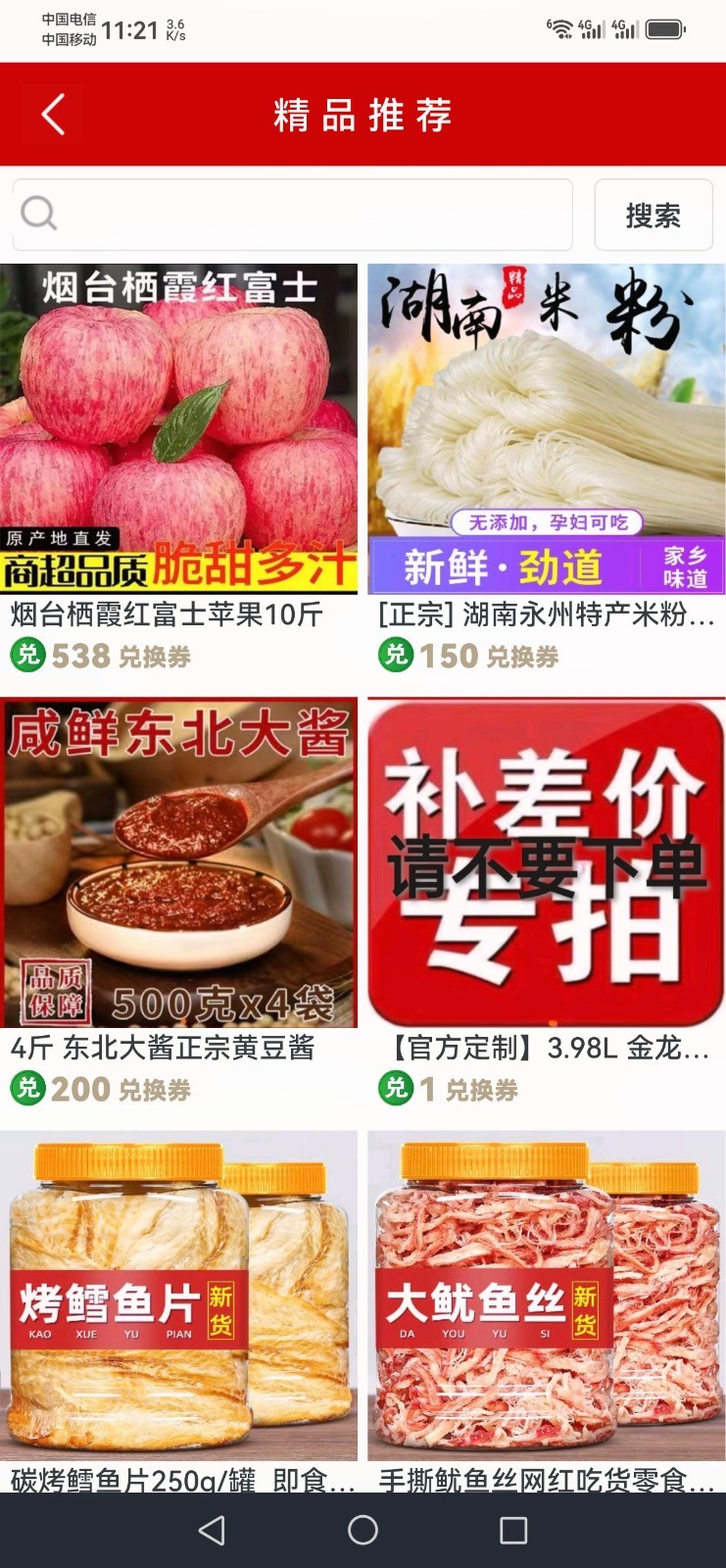The height and width of the screenshot is (1568, 726).
Task: Tap the system home button
Action: pos(363,1530)
